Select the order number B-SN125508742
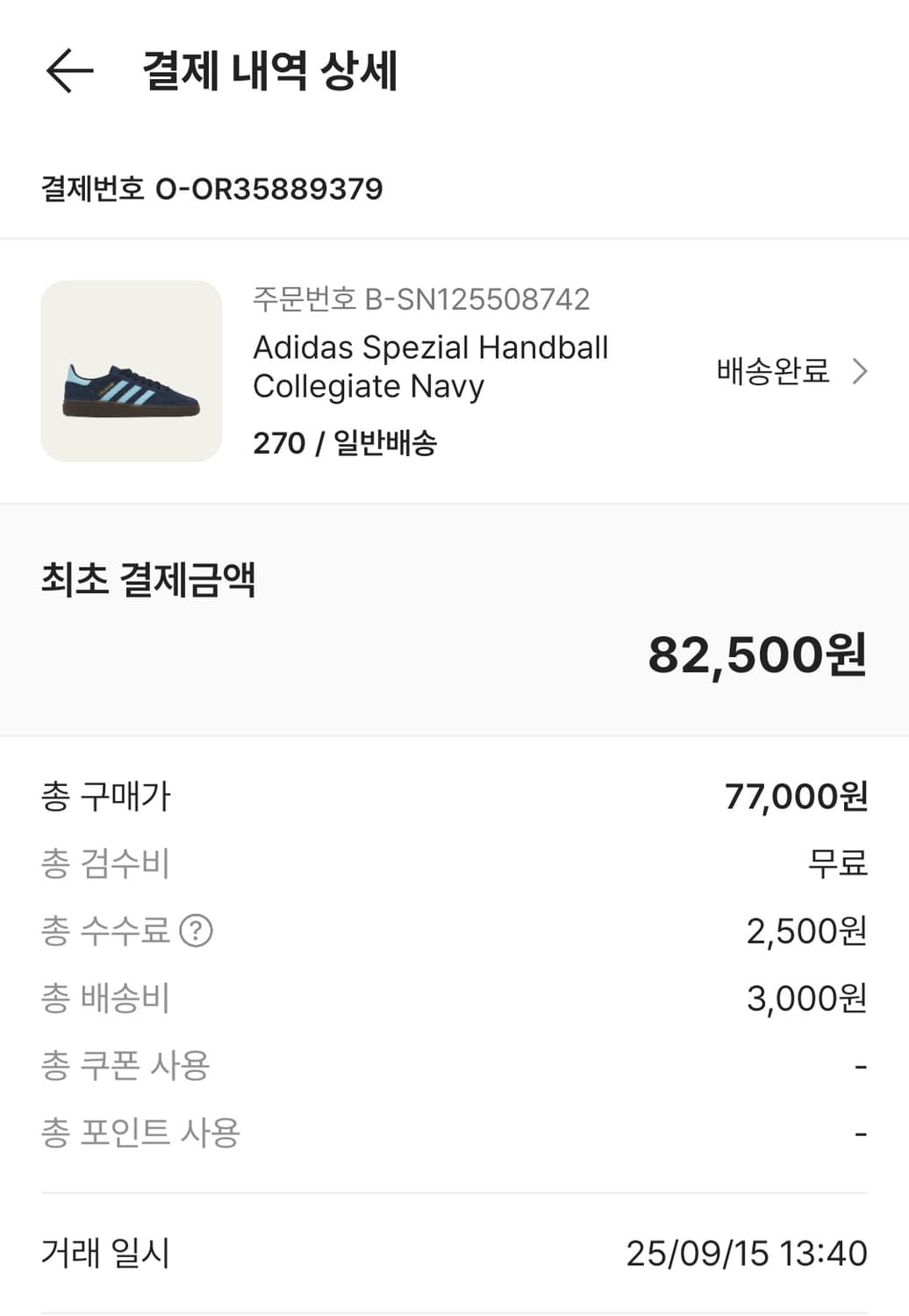Screen dimensions: 909x1316 [x=421, y=302]
